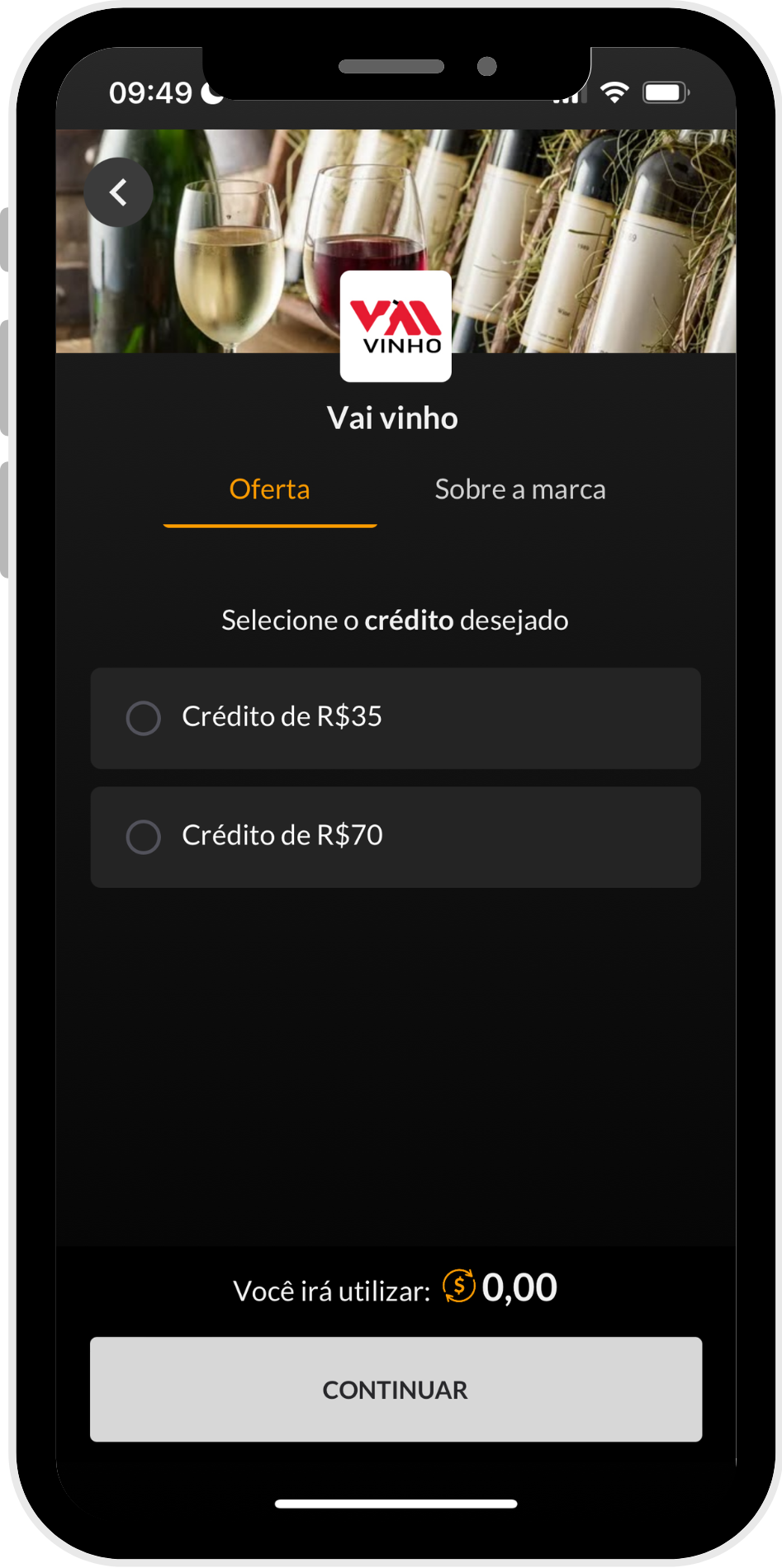Image resolution: width=782 pixels, height=1568 pixels.
Task: Go back using the arrow icon
Action: coord(119,192)
